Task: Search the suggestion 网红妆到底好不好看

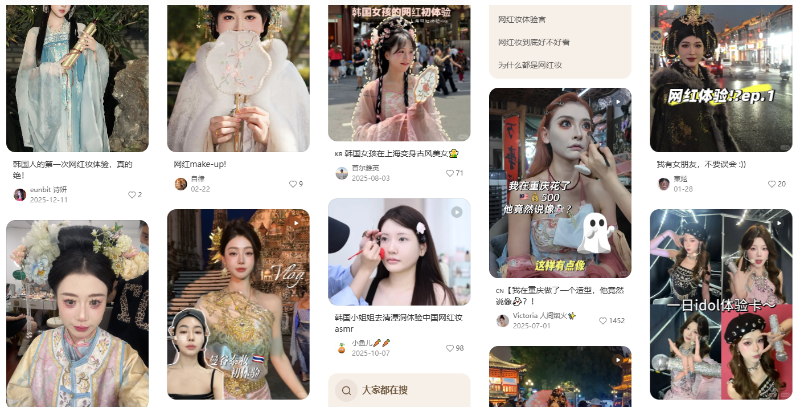Action: [x=534, y=42]
